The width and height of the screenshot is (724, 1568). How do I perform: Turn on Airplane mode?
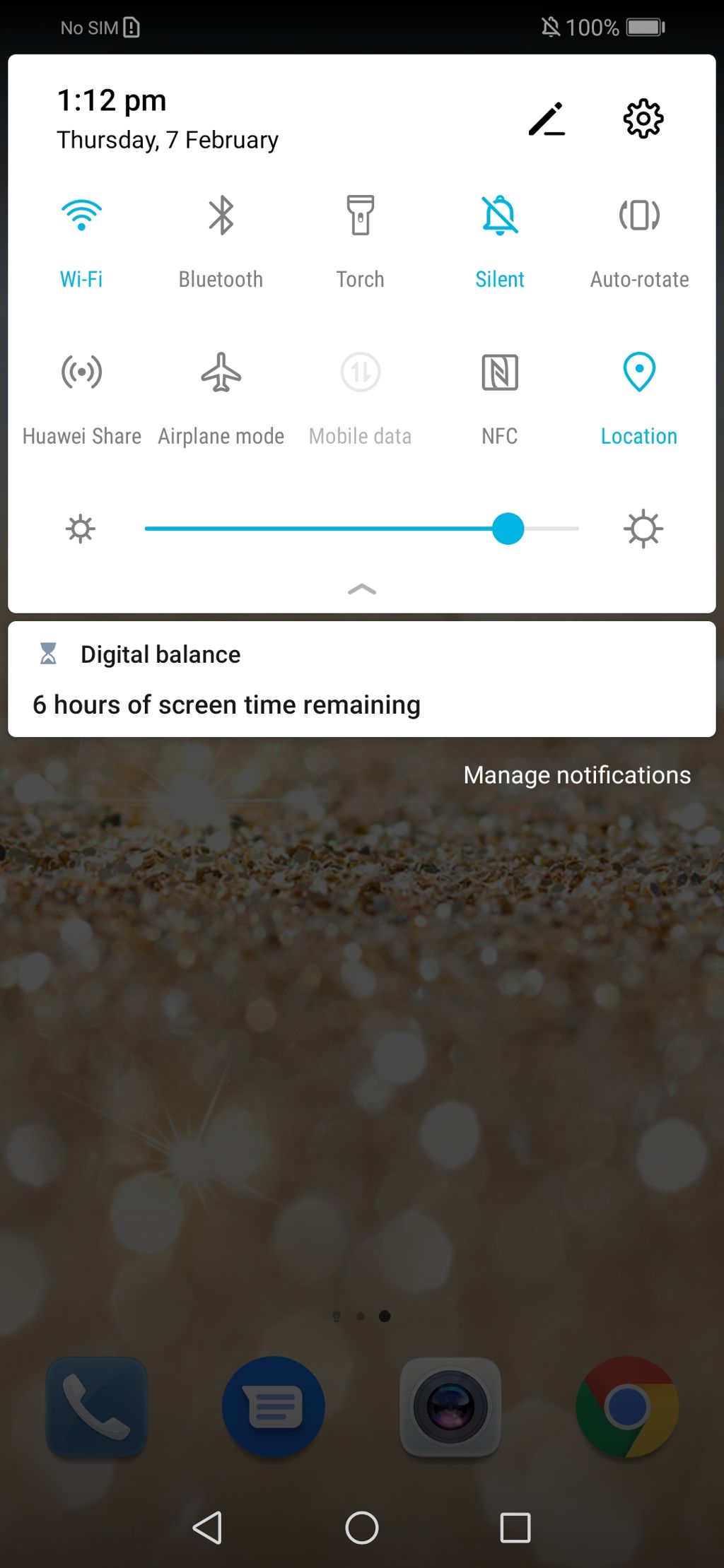click(x=221, y=372)
